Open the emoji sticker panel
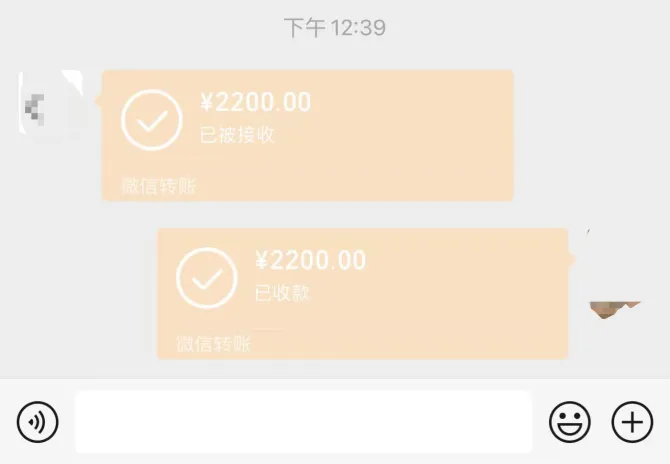The height and width of the screenshot is (464, 670). coord(570,422)
